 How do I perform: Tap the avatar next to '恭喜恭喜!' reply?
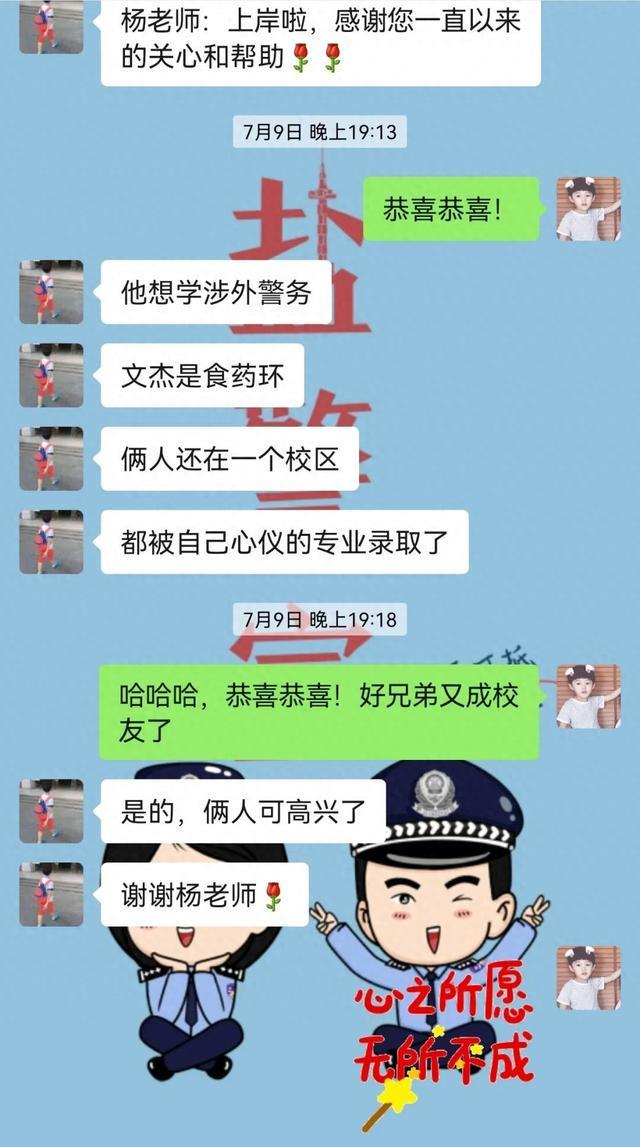[588, 209]
